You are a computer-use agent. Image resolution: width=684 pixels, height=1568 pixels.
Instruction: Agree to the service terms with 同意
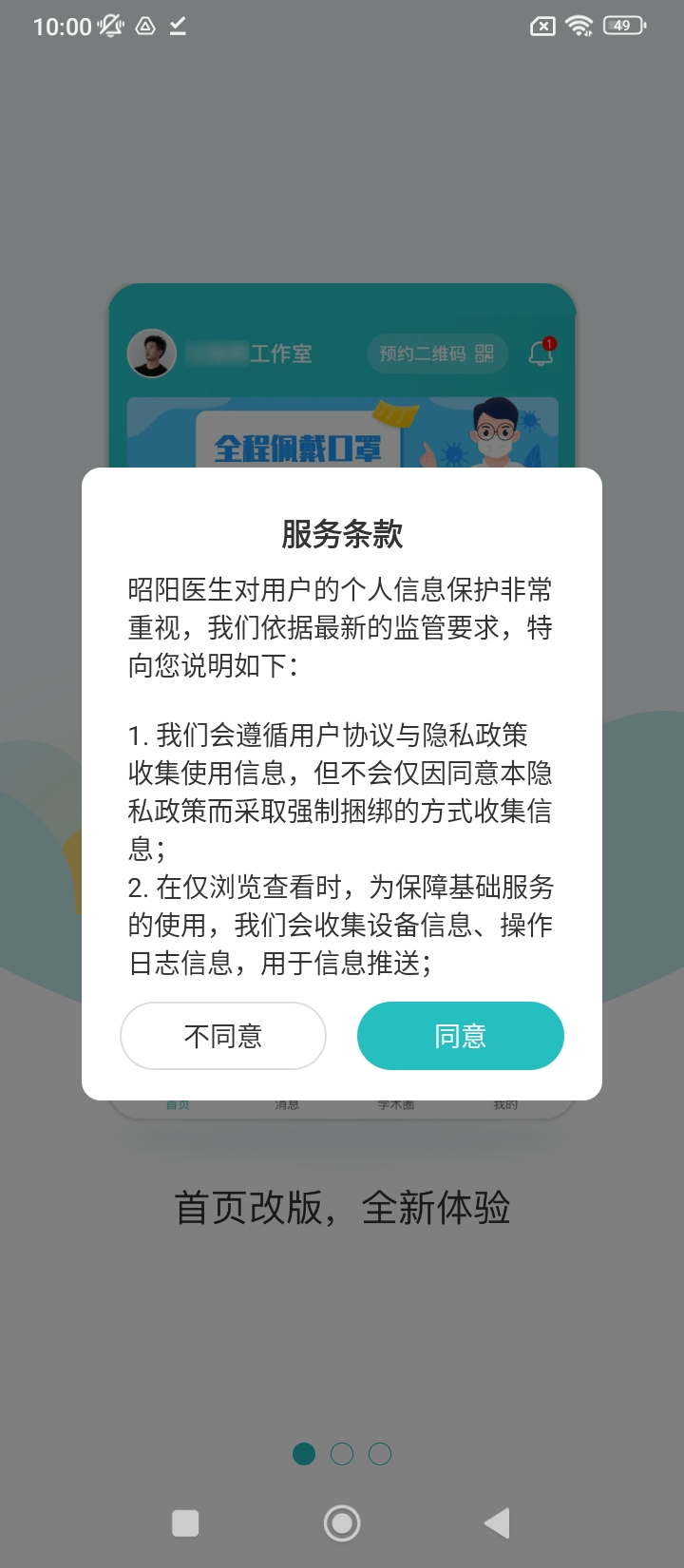(x=460, y=1036)
